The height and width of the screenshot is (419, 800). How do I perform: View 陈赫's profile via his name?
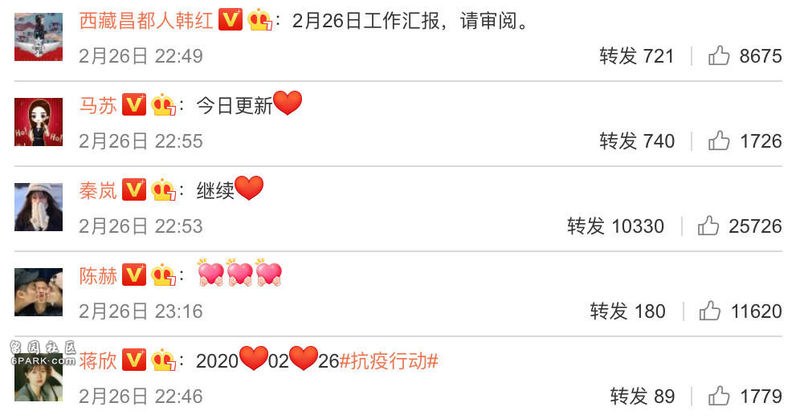pos(98,275)
